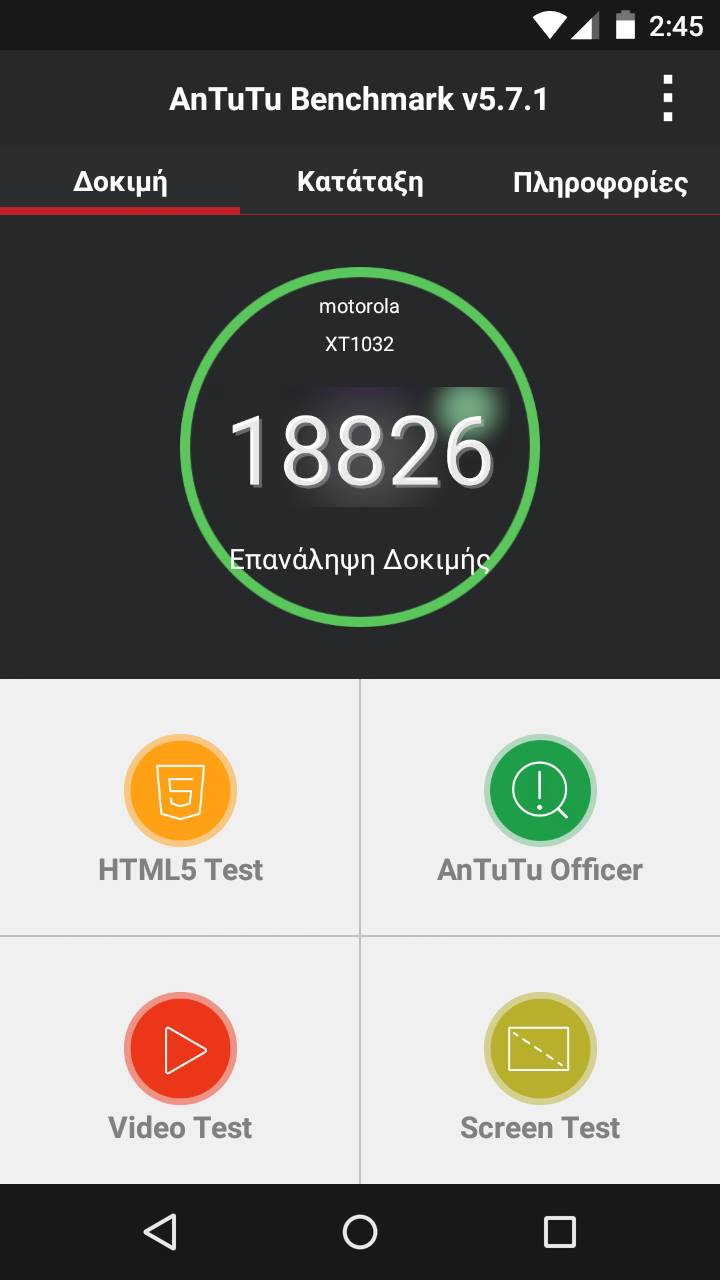Viewport: 720px width, 1280px height.
Task: Launch AnTuTu Officer
Action: (x=540, y=808)
